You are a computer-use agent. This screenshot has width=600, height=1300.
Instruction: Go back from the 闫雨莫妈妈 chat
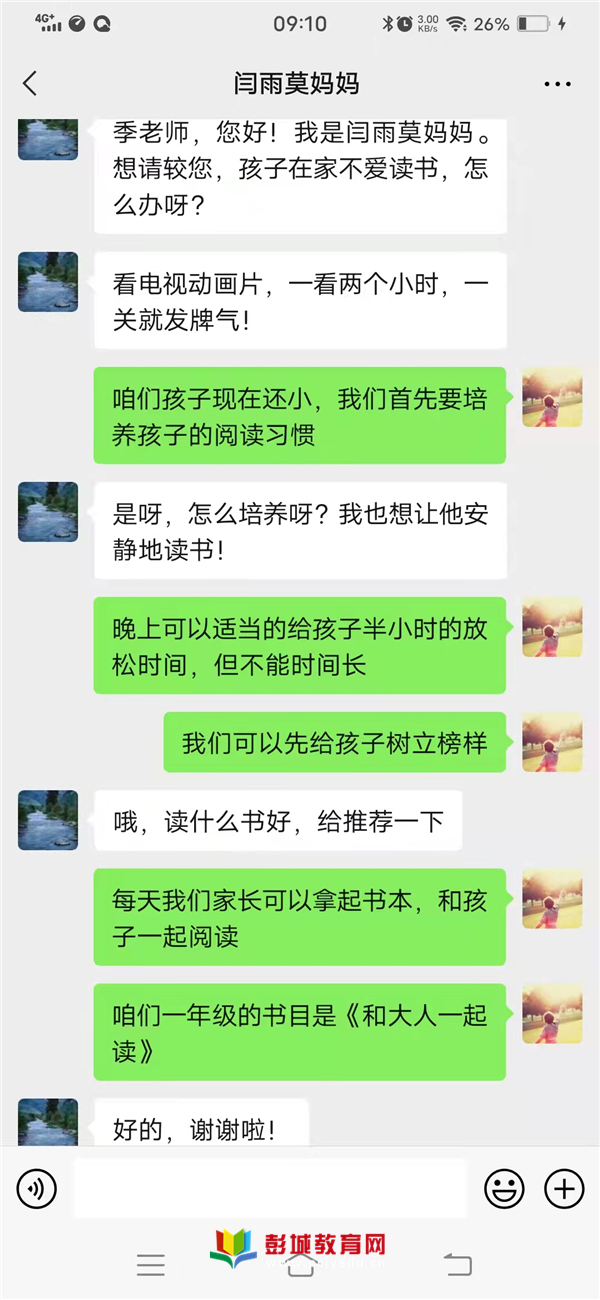click(30, 84)
